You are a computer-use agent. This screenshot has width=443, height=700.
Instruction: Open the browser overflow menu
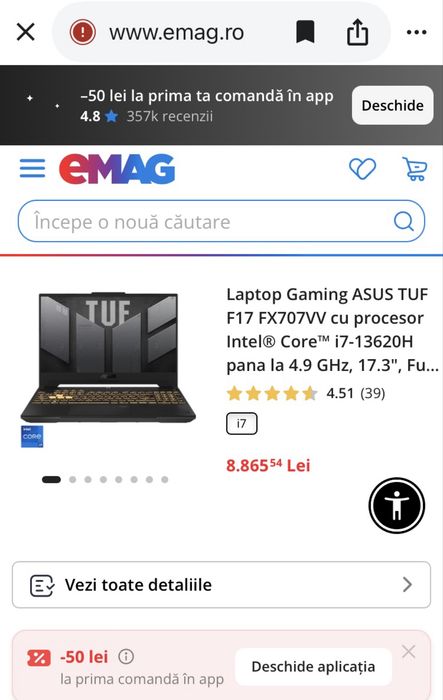416,32
